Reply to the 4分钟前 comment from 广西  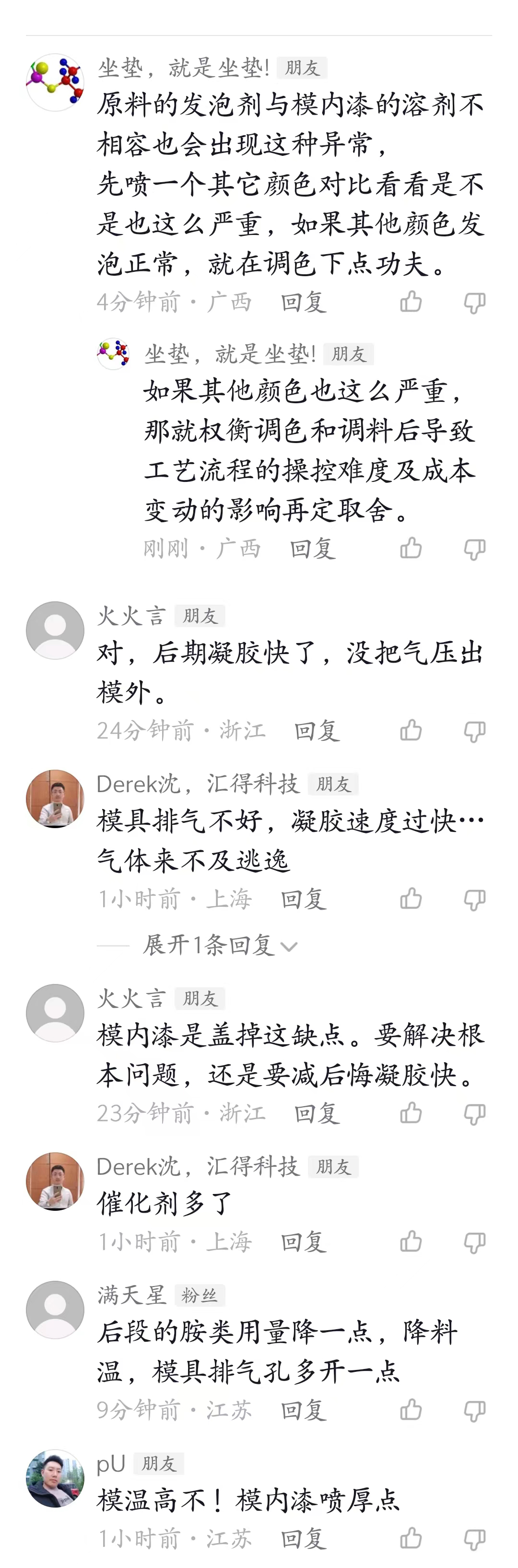click(x=303, y=302)
